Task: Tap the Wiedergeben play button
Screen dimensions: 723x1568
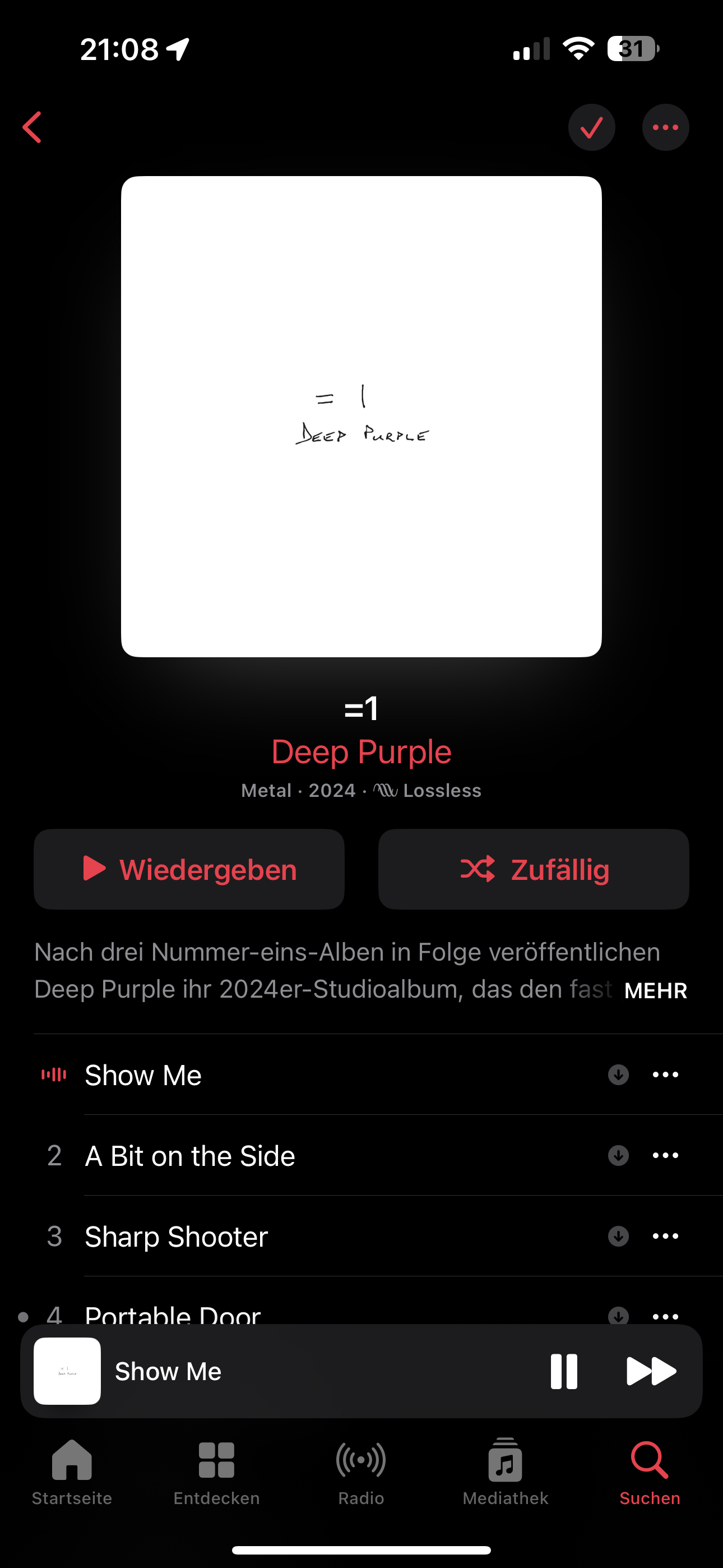Action: click(189, 869)
